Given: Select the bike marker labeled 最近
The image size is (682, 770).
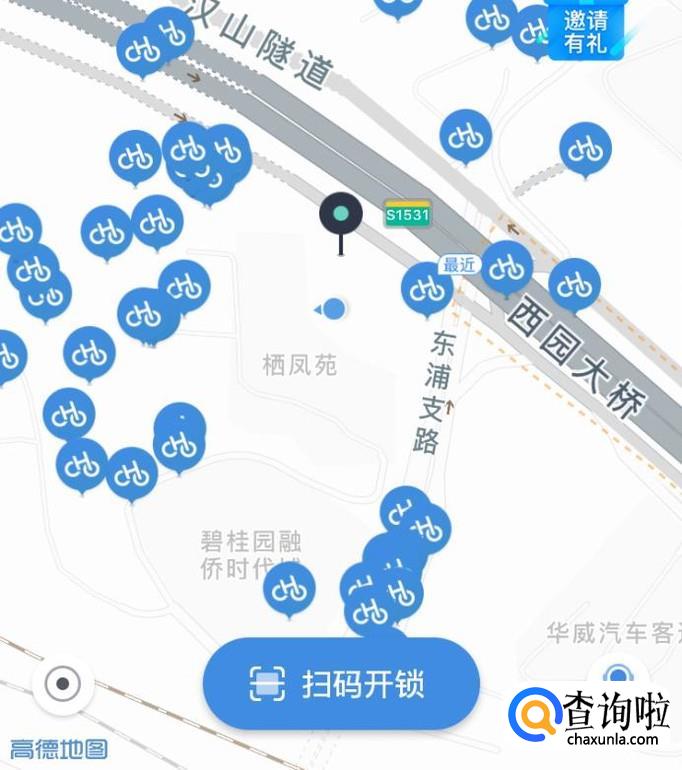Looking at the screenshot, I should coord(427,287).
